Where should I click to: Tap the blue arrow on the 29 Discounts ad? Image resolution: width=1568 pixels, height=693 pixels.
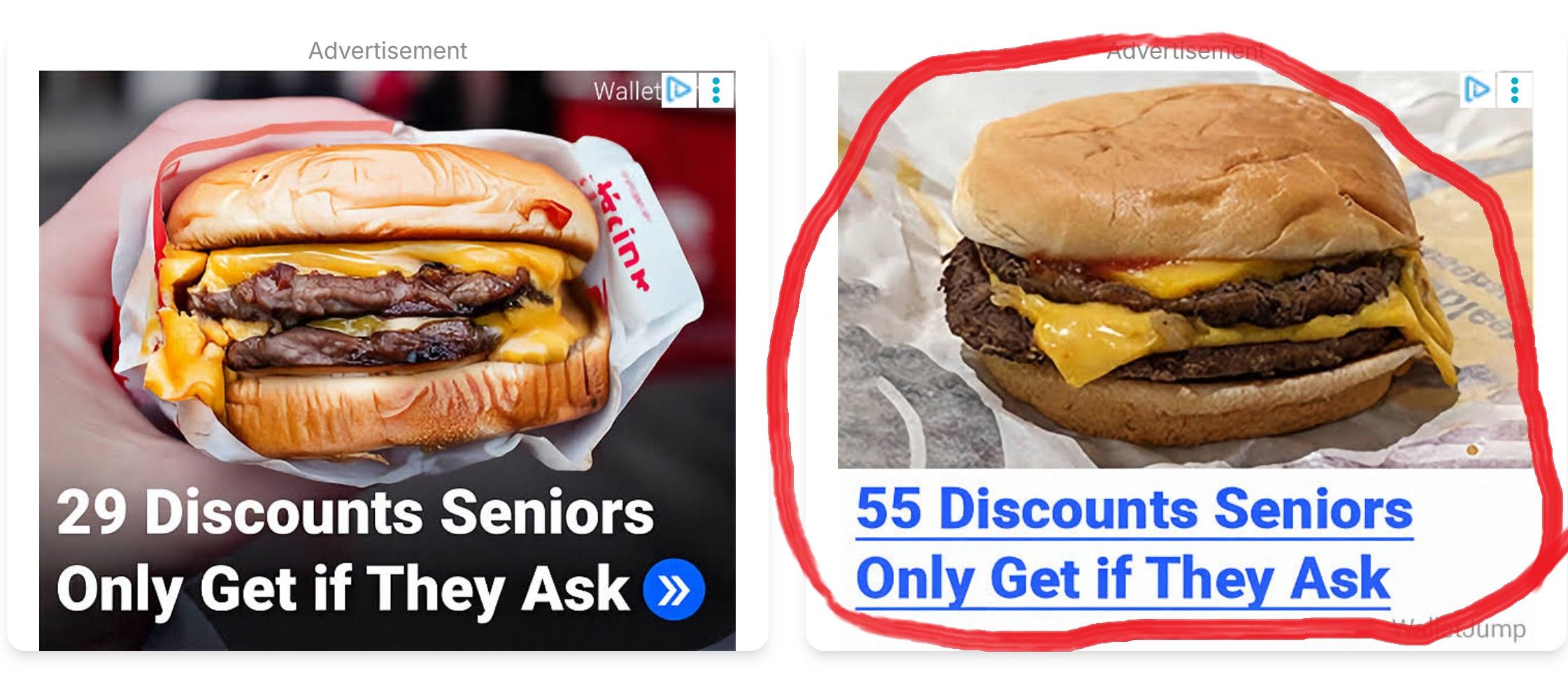pyautogui.click(x=674, y=590)
